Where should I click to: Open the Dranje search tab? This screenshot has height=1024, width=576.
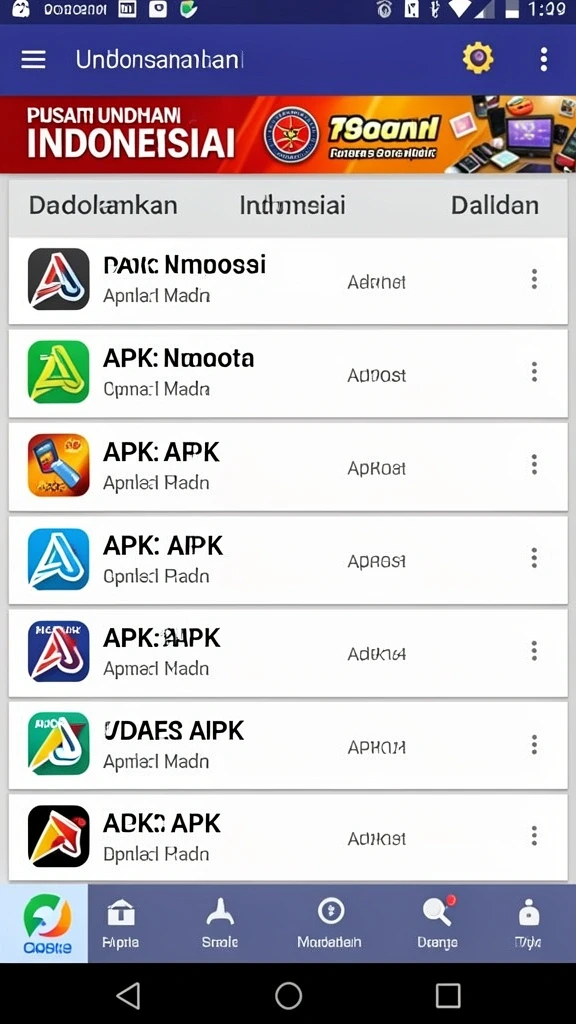tap(438, 923)
